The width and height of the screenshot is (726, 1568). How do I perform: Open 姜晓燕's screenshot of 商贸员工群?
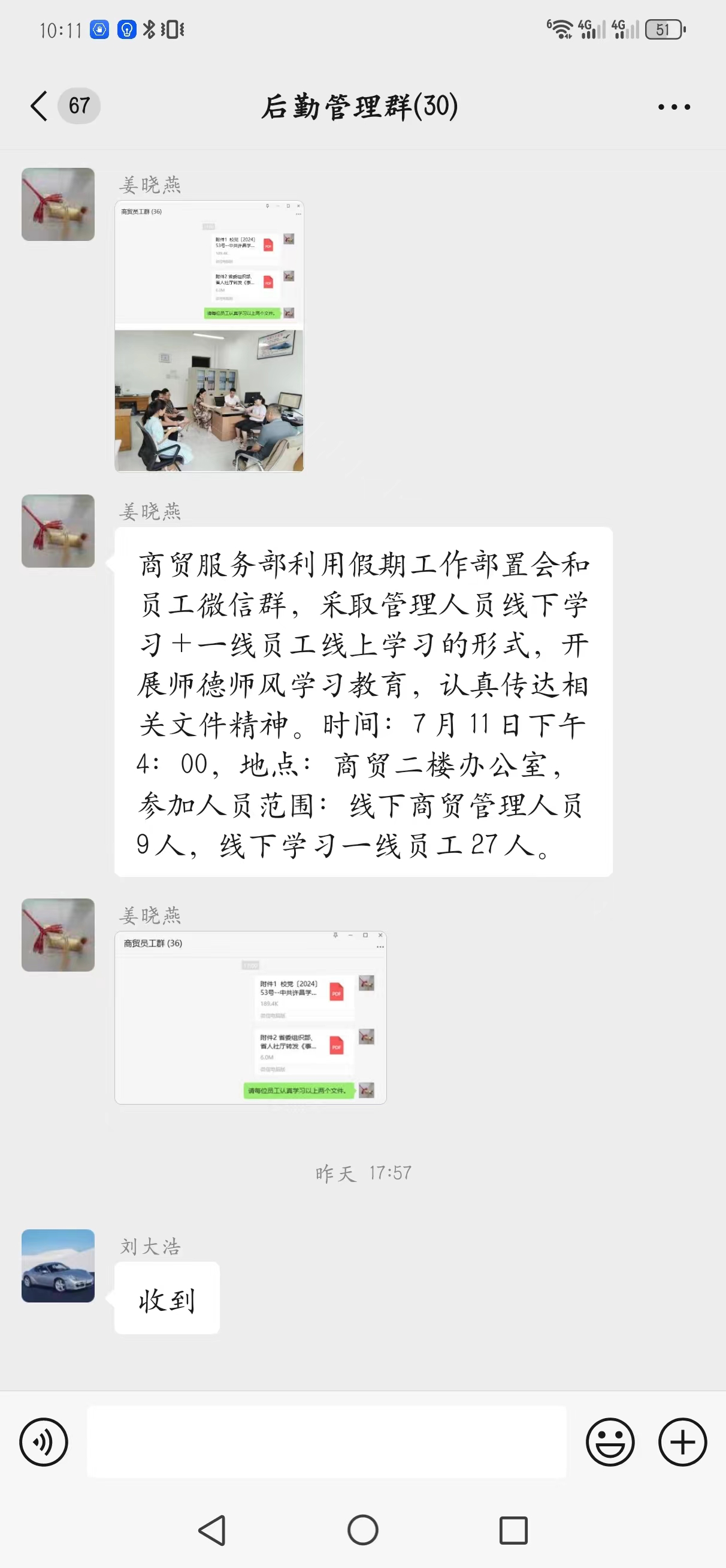(x=250, y=1017)
